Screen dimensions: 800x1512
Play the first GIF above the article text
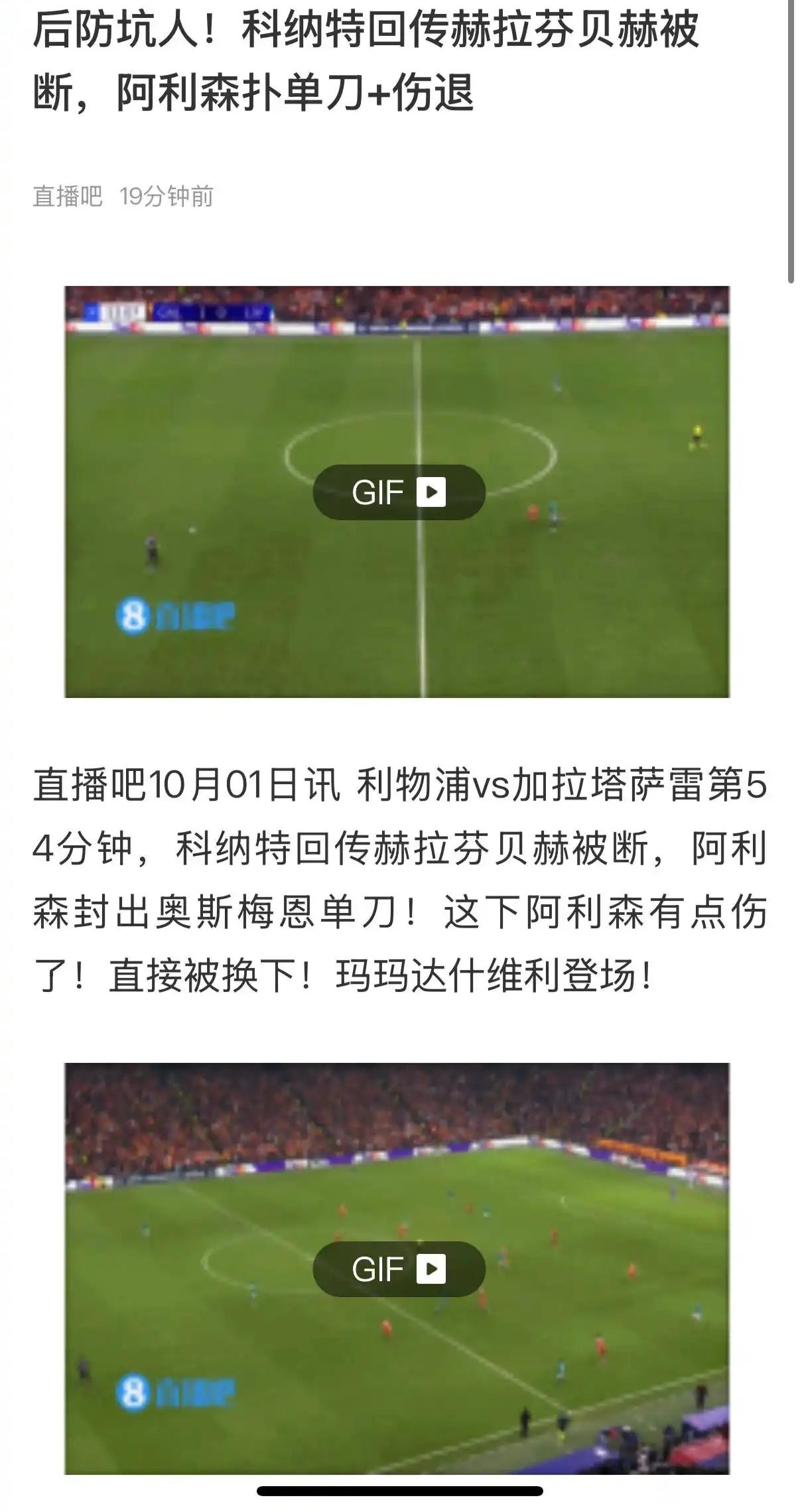399,492
